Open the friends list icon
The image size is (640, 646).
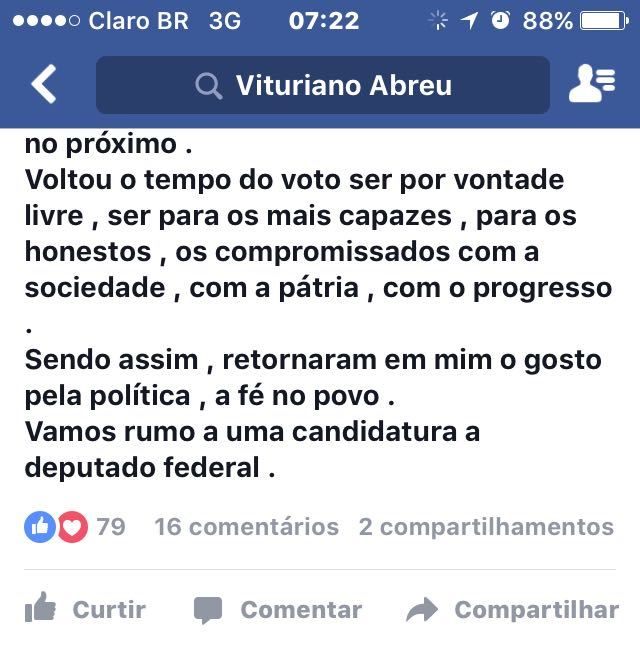tap(591, 85)
